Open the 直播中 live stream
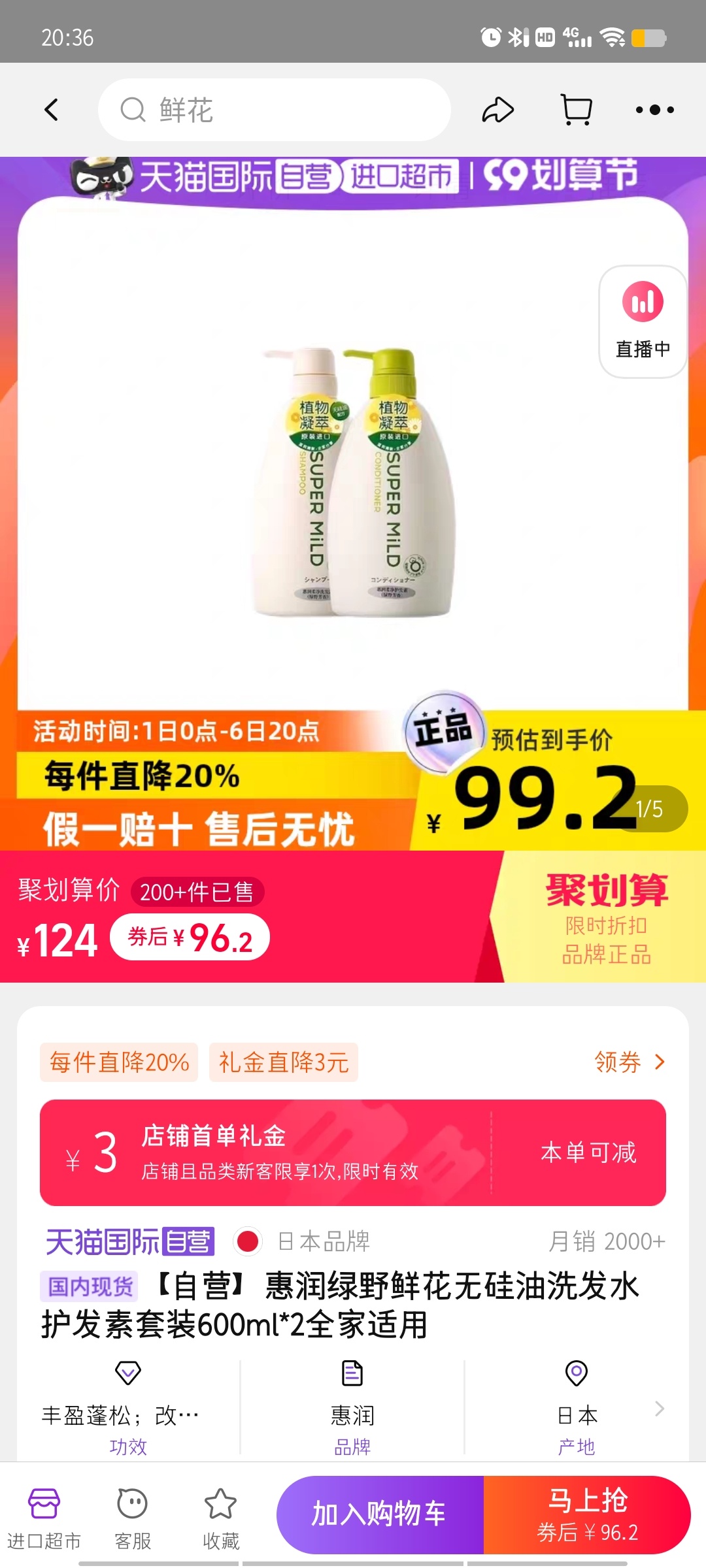Viewport: 706px width, 1568px height. tap(643, 321)
